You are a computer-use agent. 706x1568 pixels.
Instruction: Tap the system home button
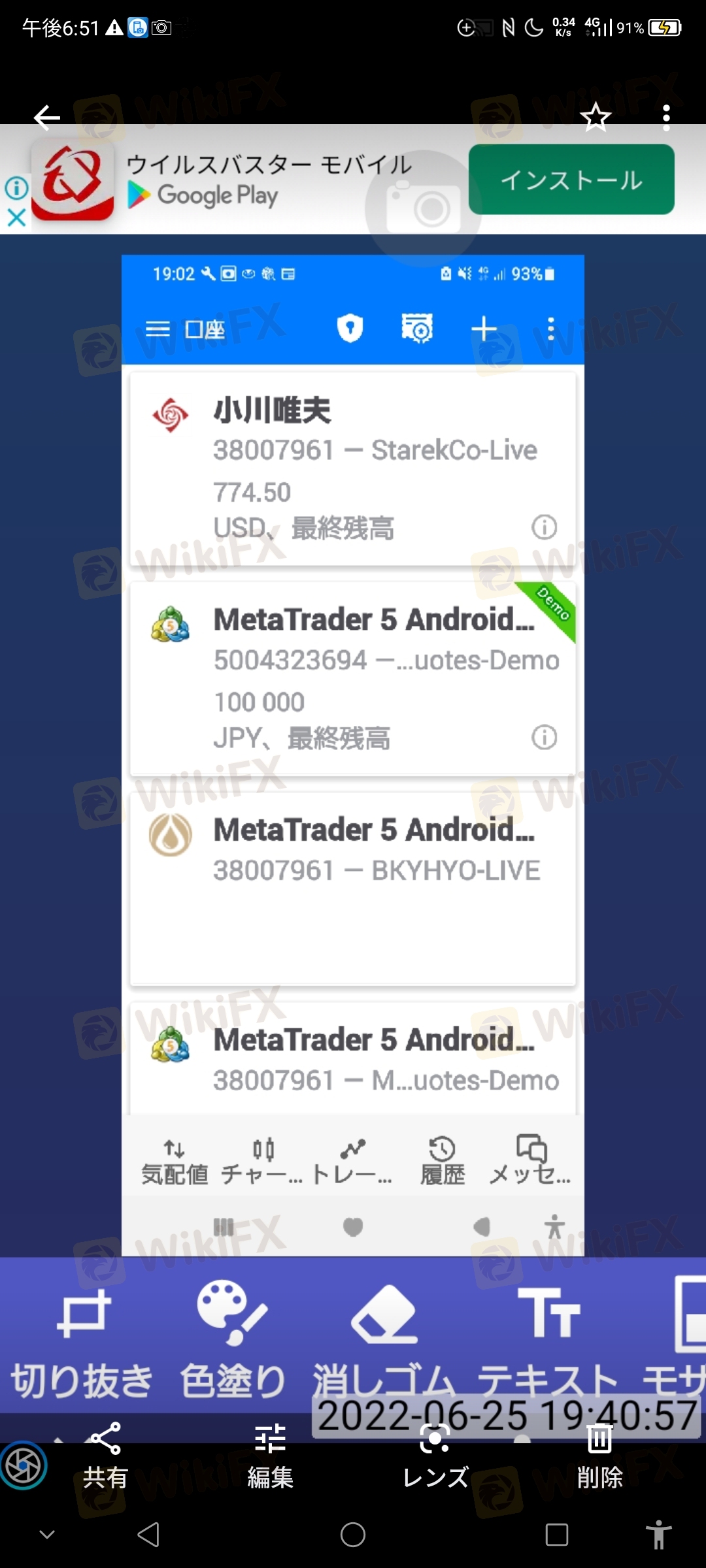[x=353, y=1535]
